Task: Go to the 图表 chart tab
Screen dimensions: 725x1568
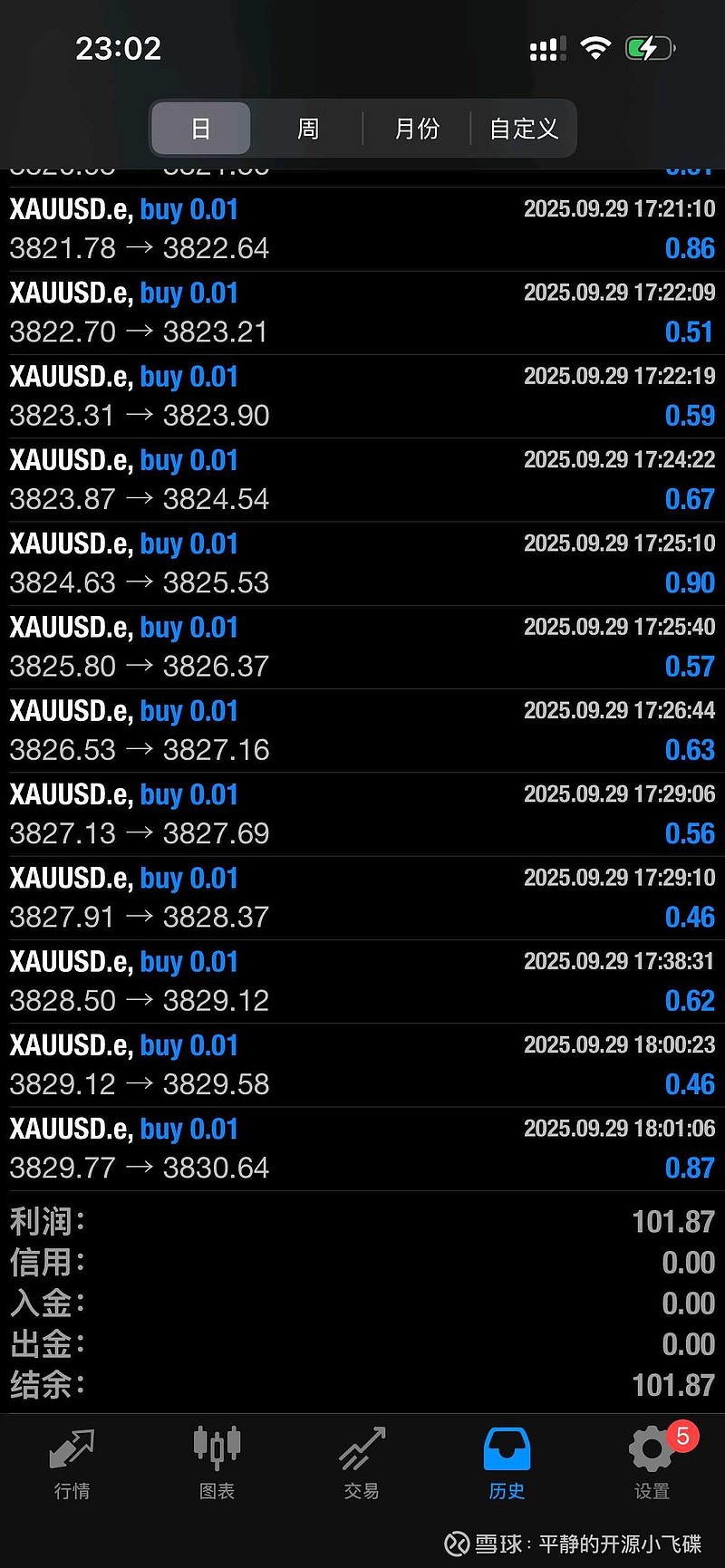Action: click(217, 1464)
